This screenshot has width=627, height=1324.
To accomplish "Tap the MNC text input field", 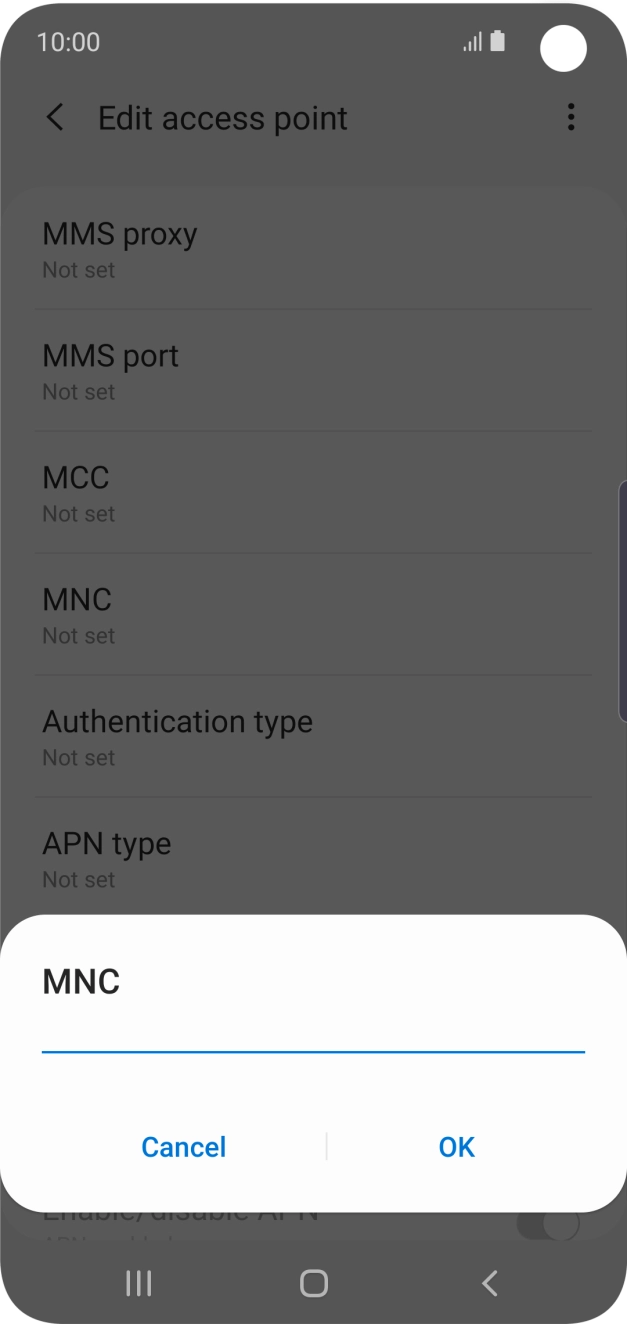I will tap(312, 1032).
